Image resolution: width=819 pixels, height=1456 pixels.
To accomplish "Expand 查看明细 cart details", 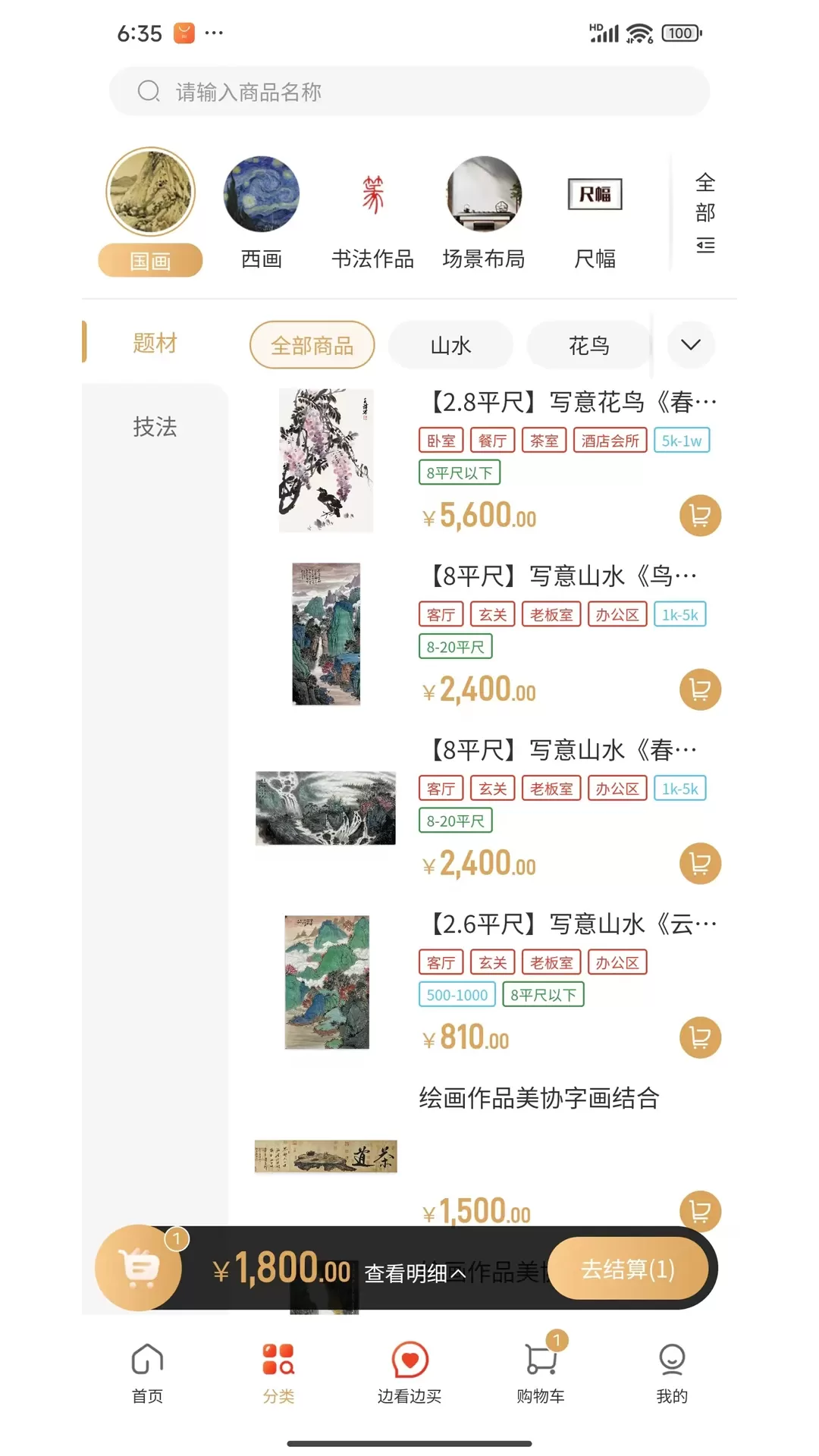I will pos(415,1273).
